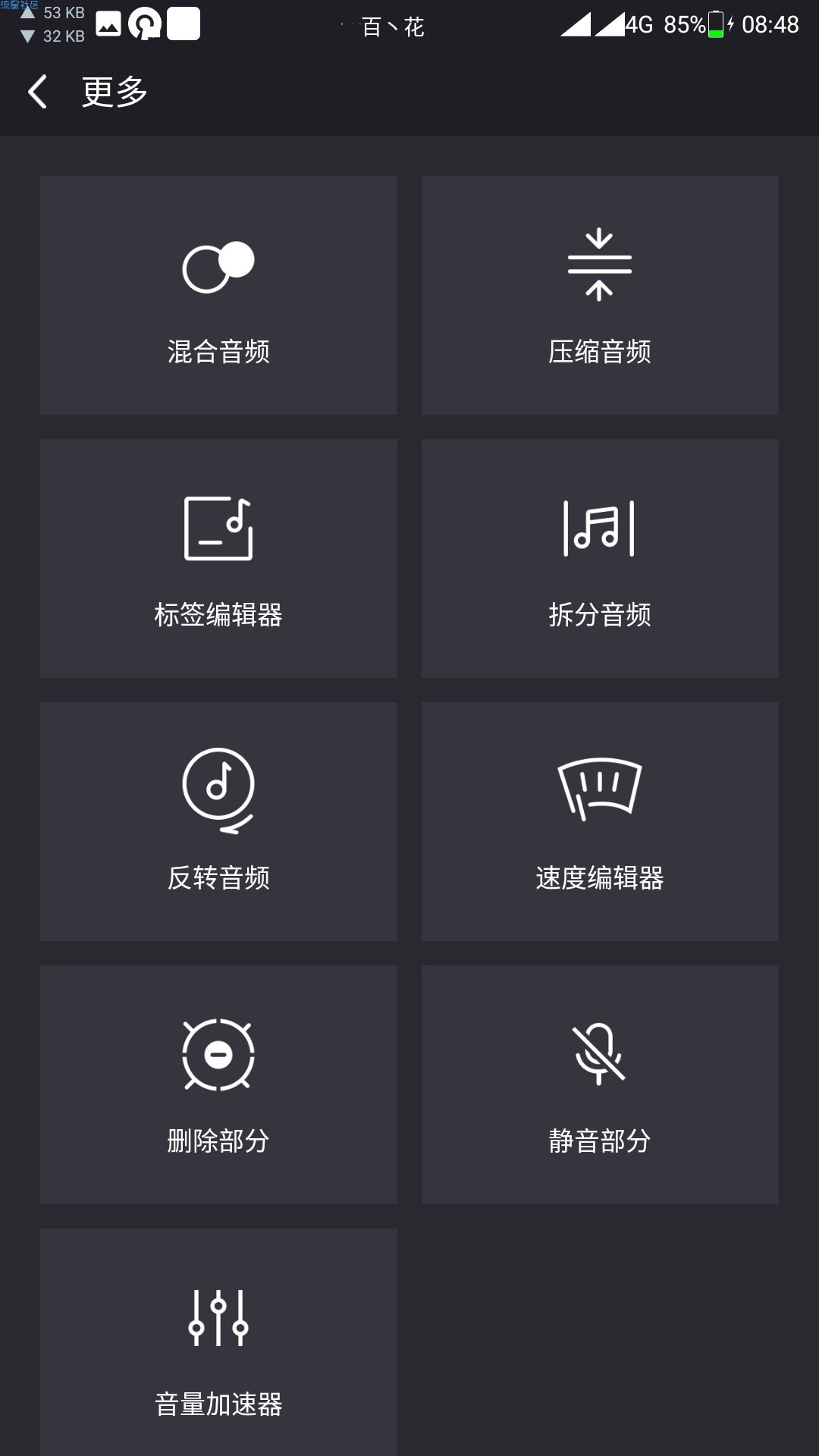Choose the 速度编辑器 tile

tap(600, 821)
